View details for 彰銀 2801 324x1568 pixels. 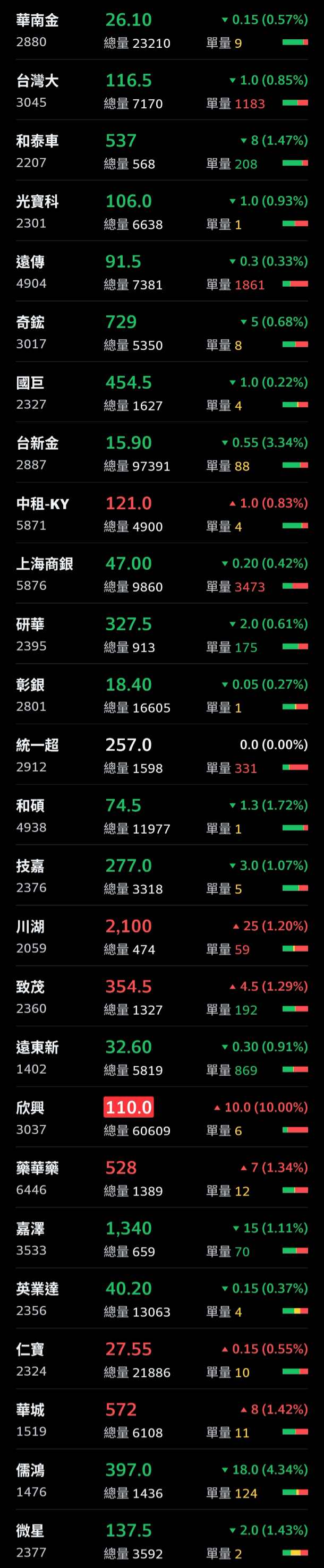click(162, 695)
